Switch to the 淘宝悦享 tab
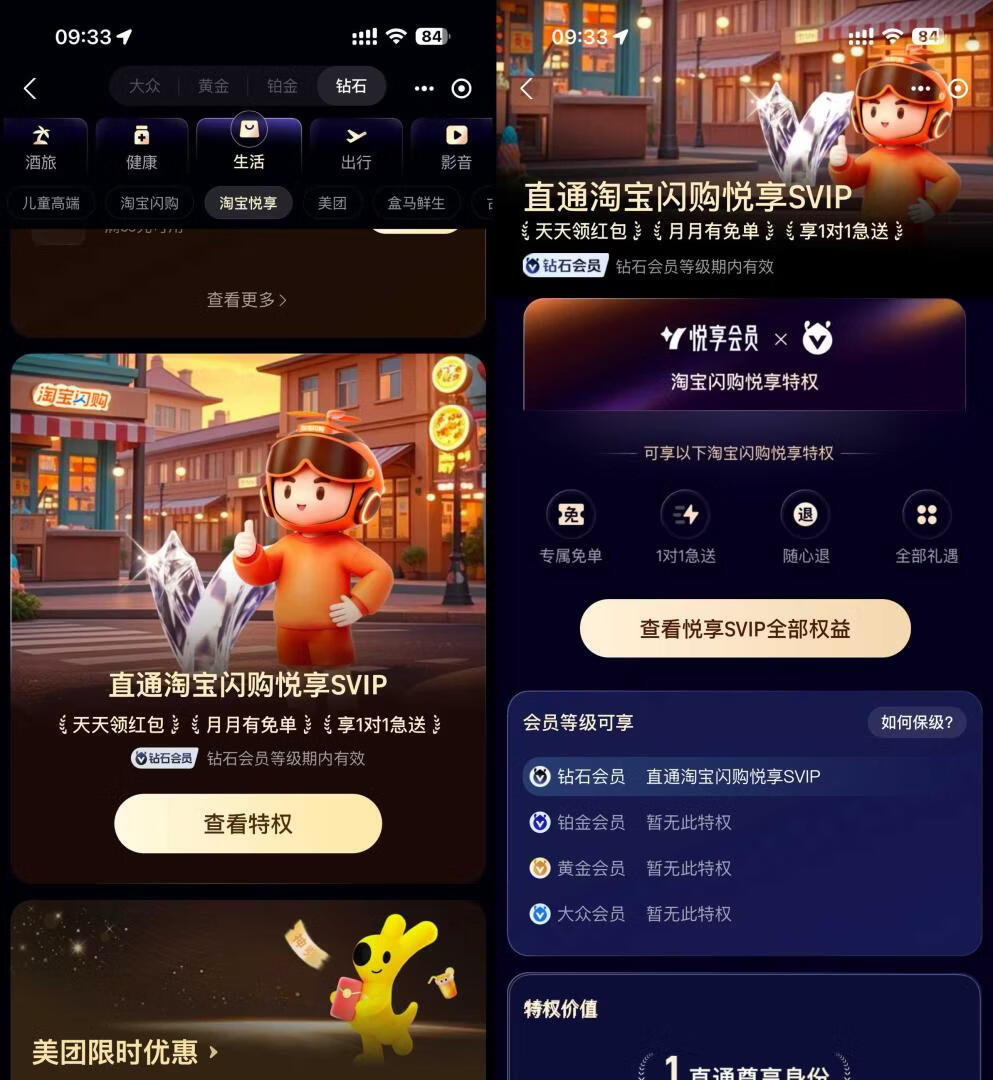 [248, 202]
